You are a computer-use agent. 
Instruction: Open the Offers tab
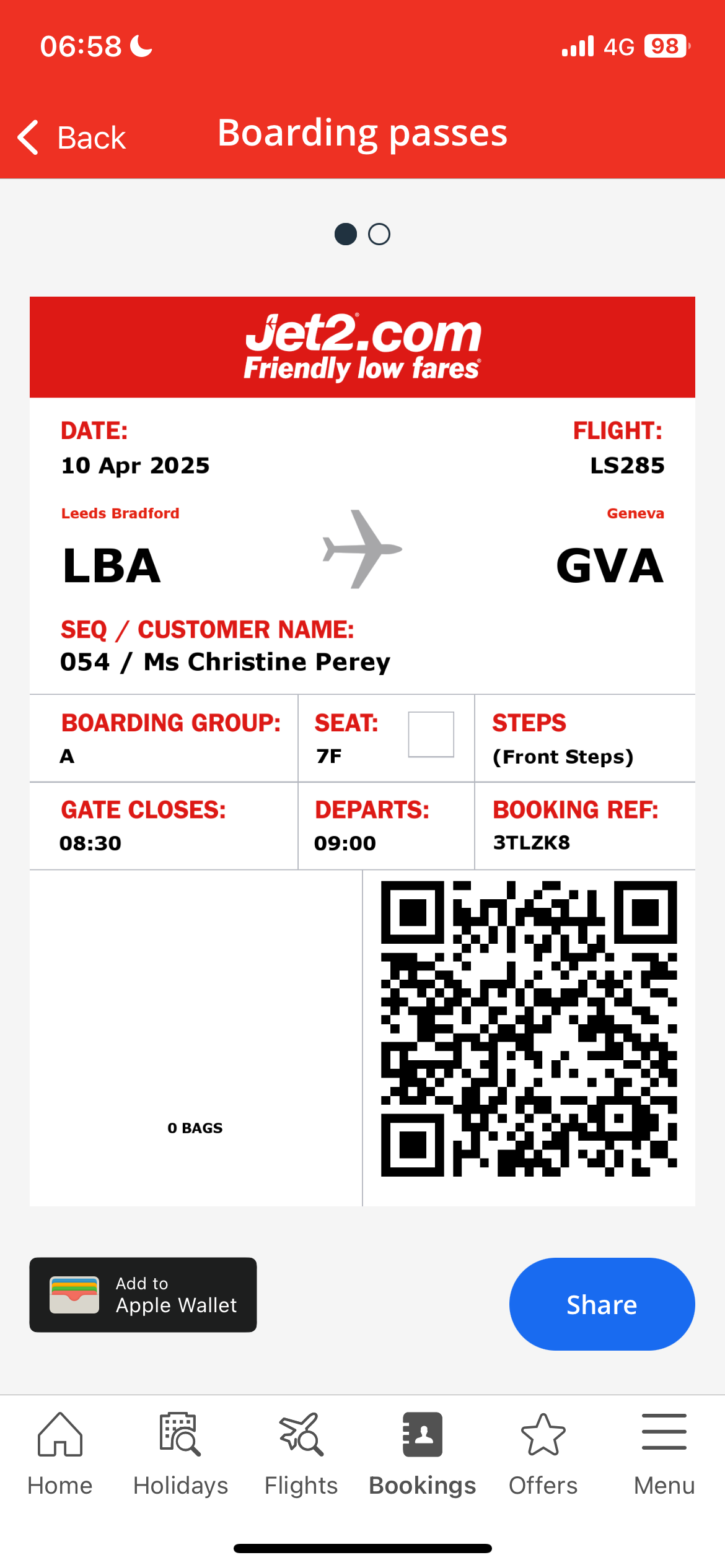pyautogui.click(x=543, y=1453)
